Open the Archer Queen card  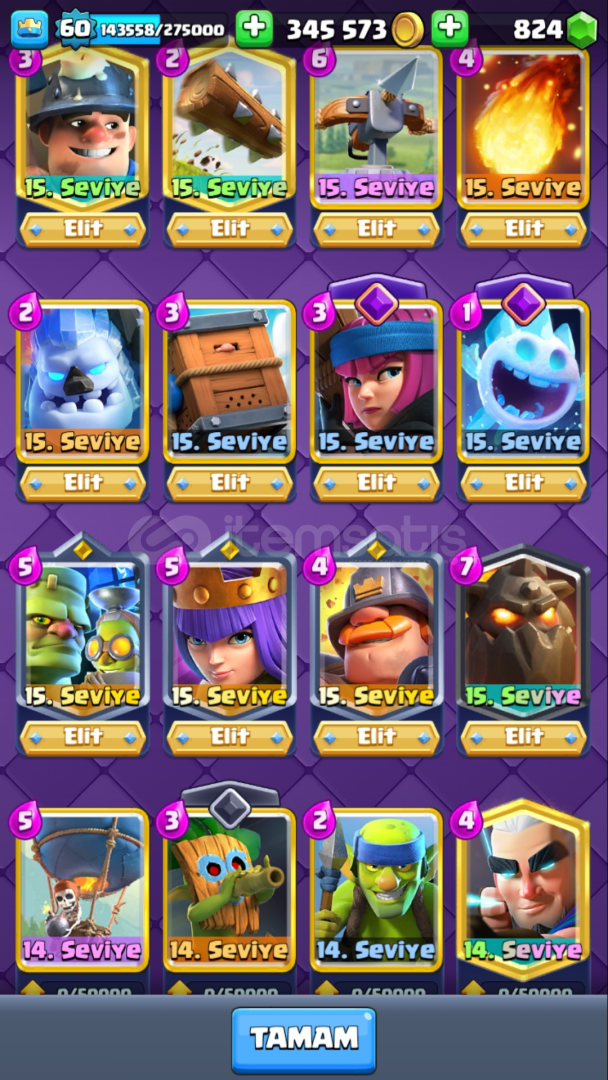click(229, 634)
